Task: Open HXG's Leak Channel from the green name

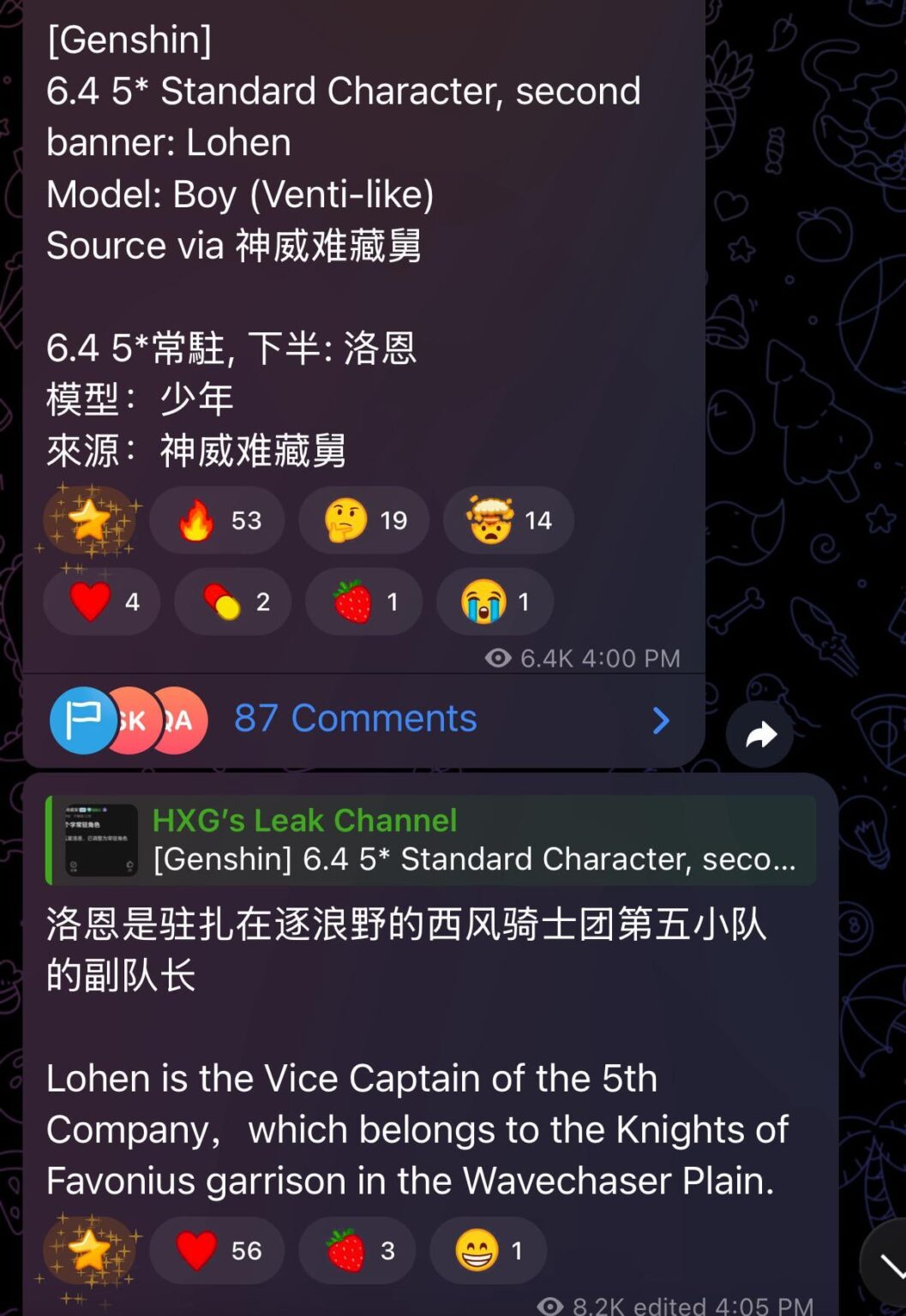Action: tap(303, 820)
